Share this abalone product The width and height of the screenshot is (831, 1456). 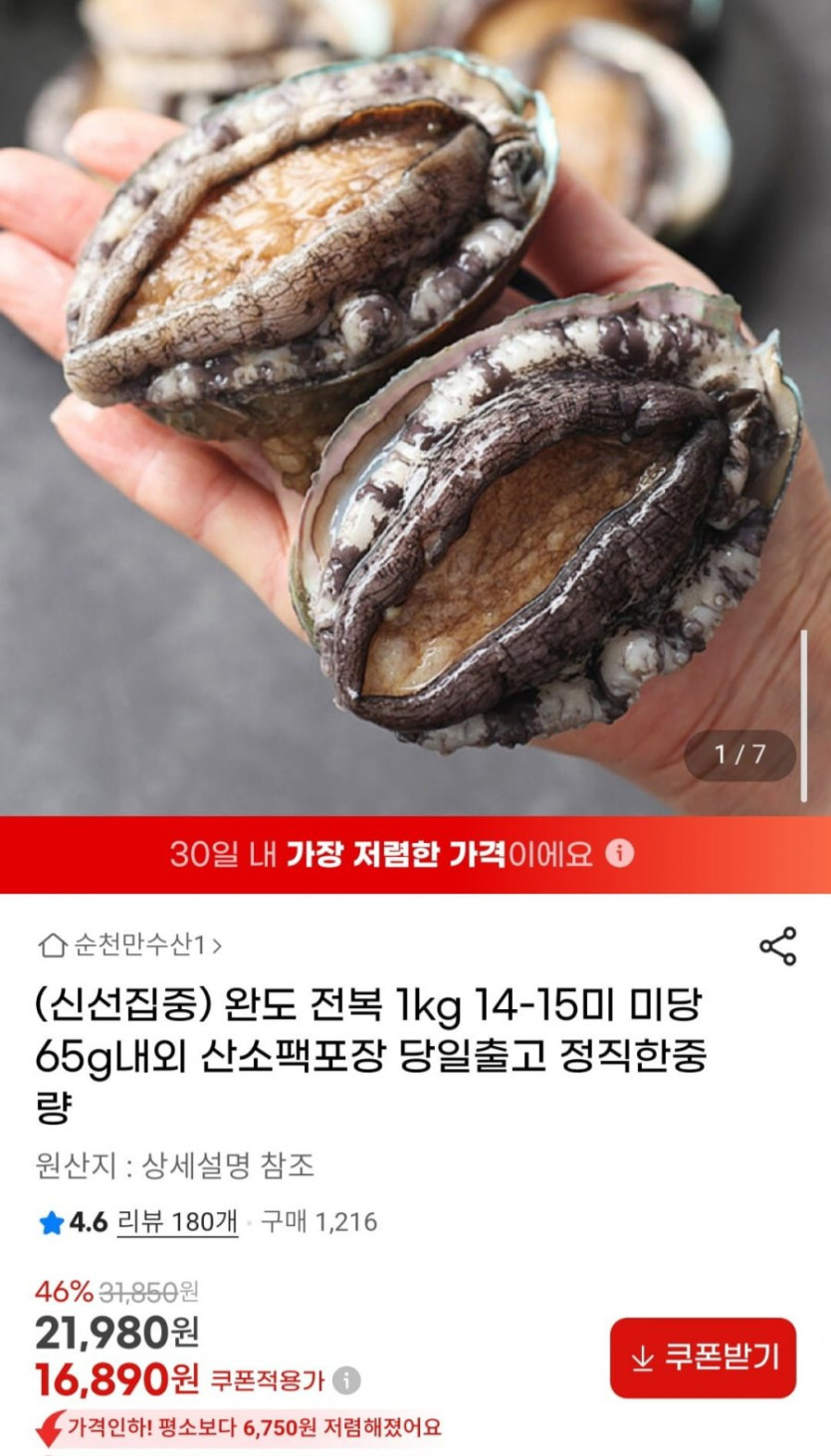(777, 945)
